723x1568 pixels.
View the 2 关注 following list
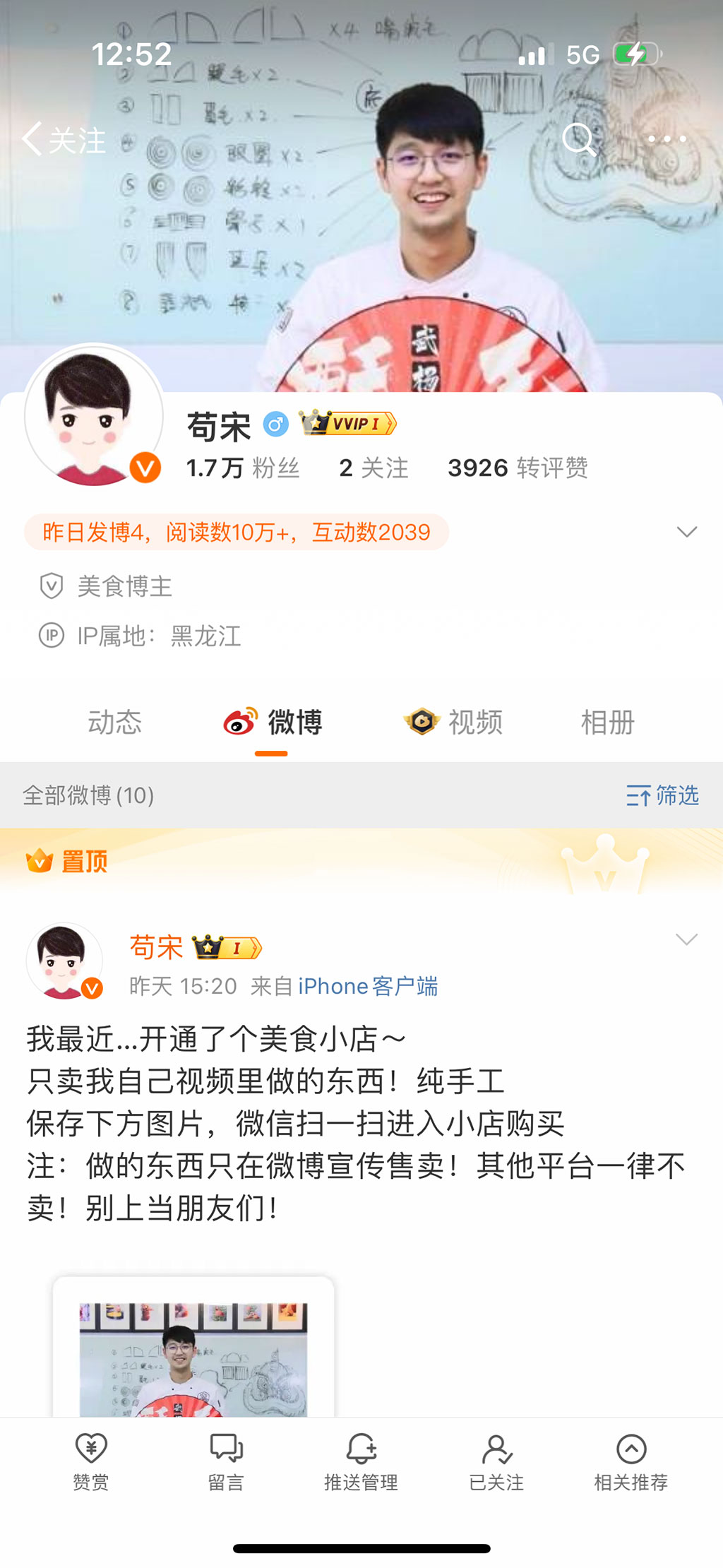374,468
